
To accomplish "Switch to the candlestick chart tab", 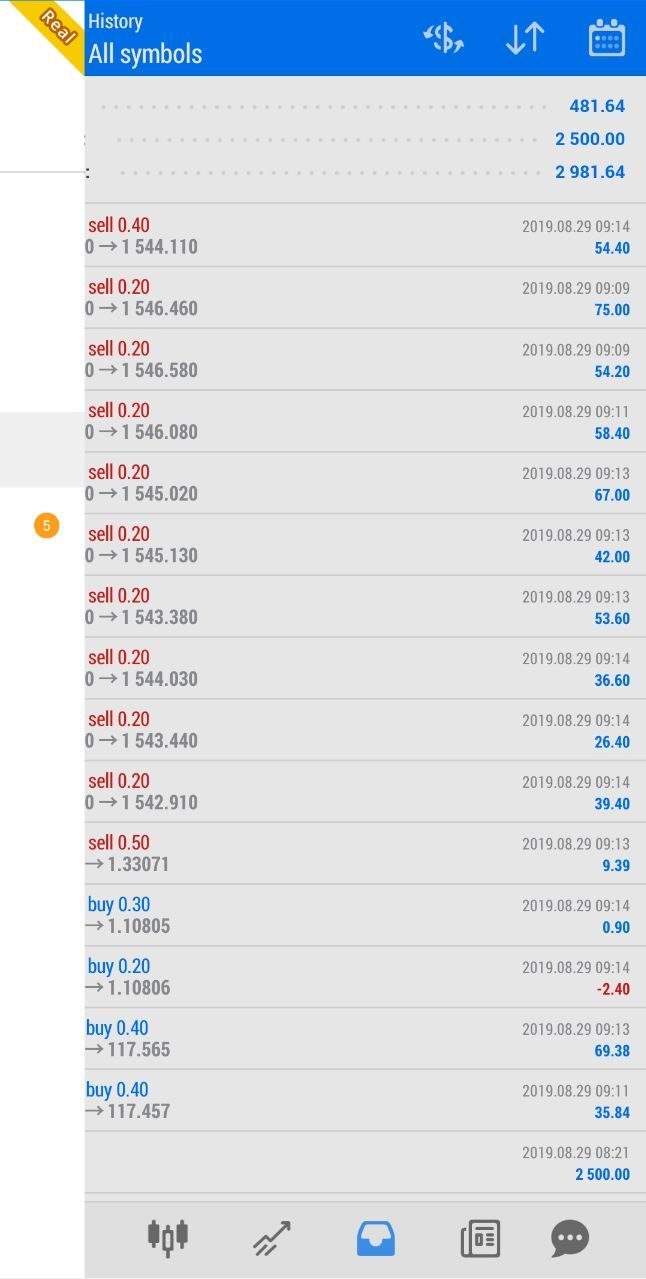I will tap(168, 1238).
